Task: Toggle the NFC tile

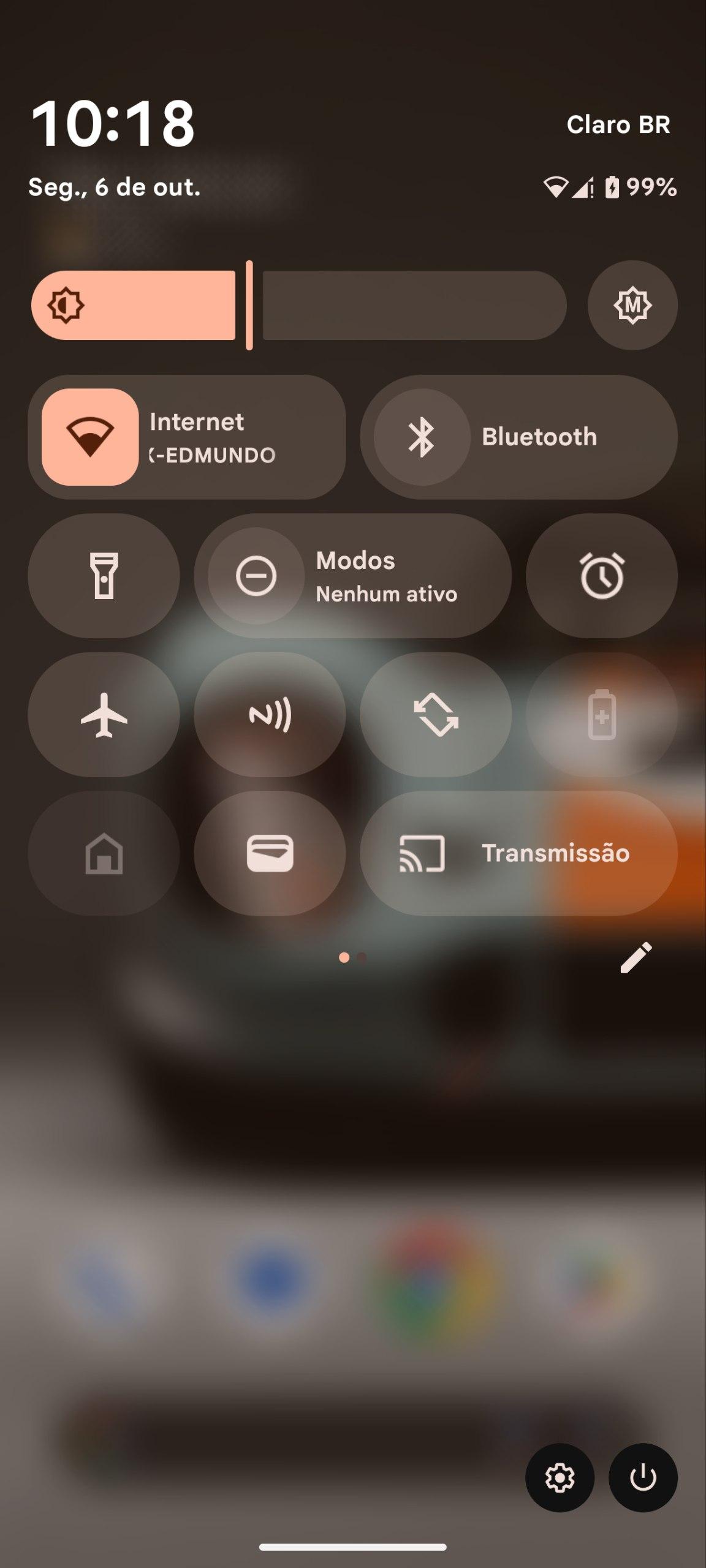Action: [270, 715]
